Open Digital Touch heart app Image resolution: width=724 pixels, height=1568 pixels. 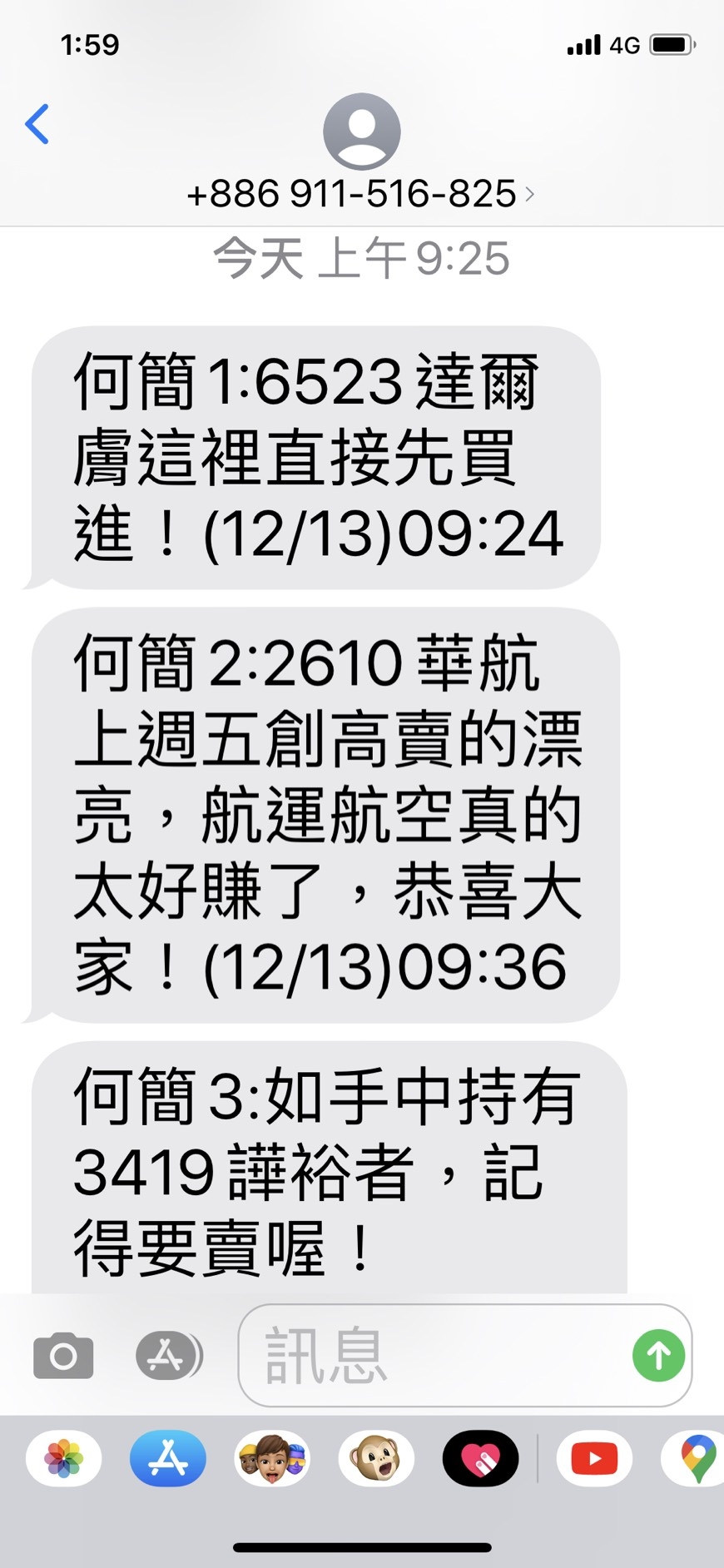tap(480, 1459)
